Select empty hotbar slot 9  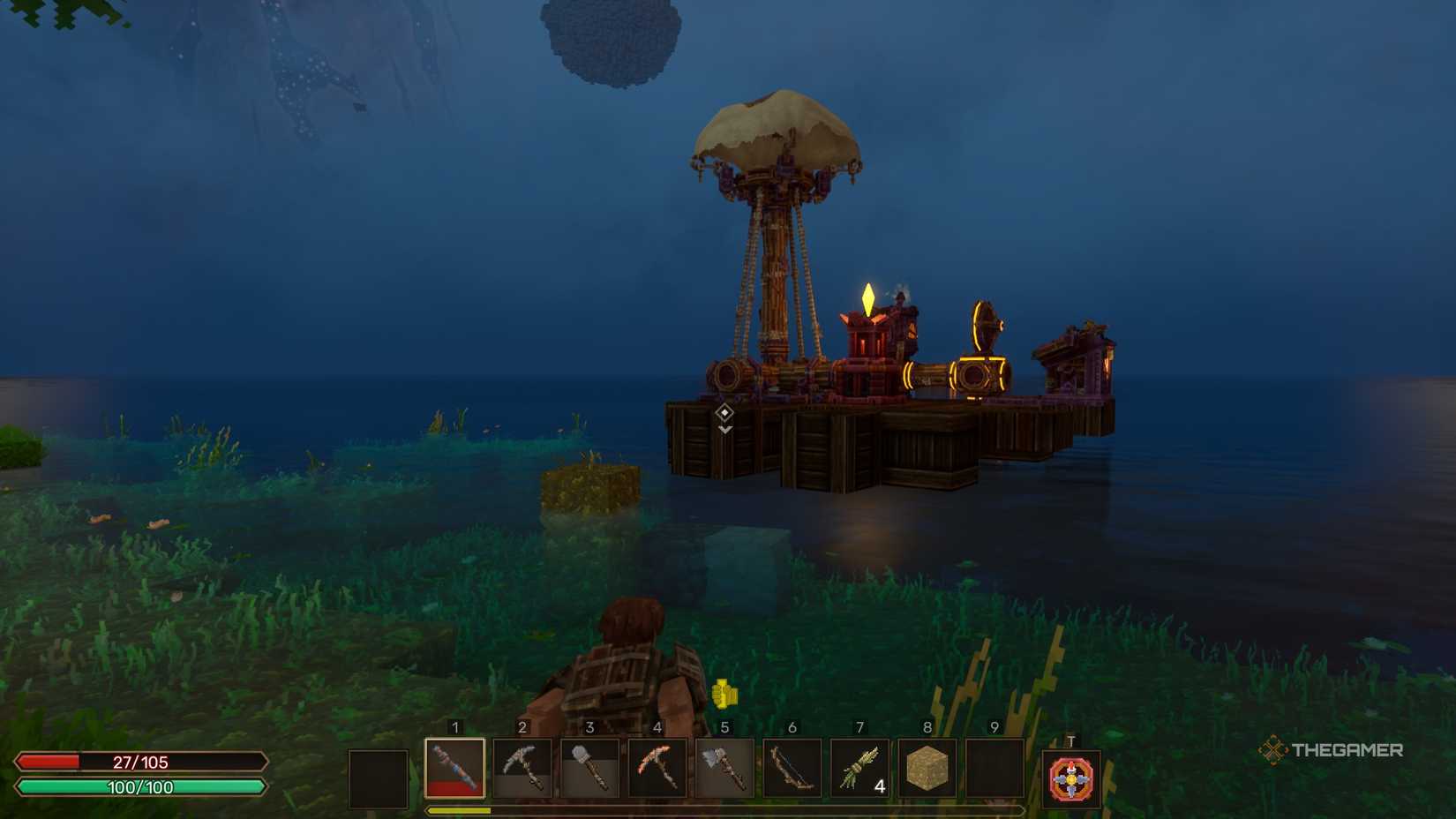994,768
